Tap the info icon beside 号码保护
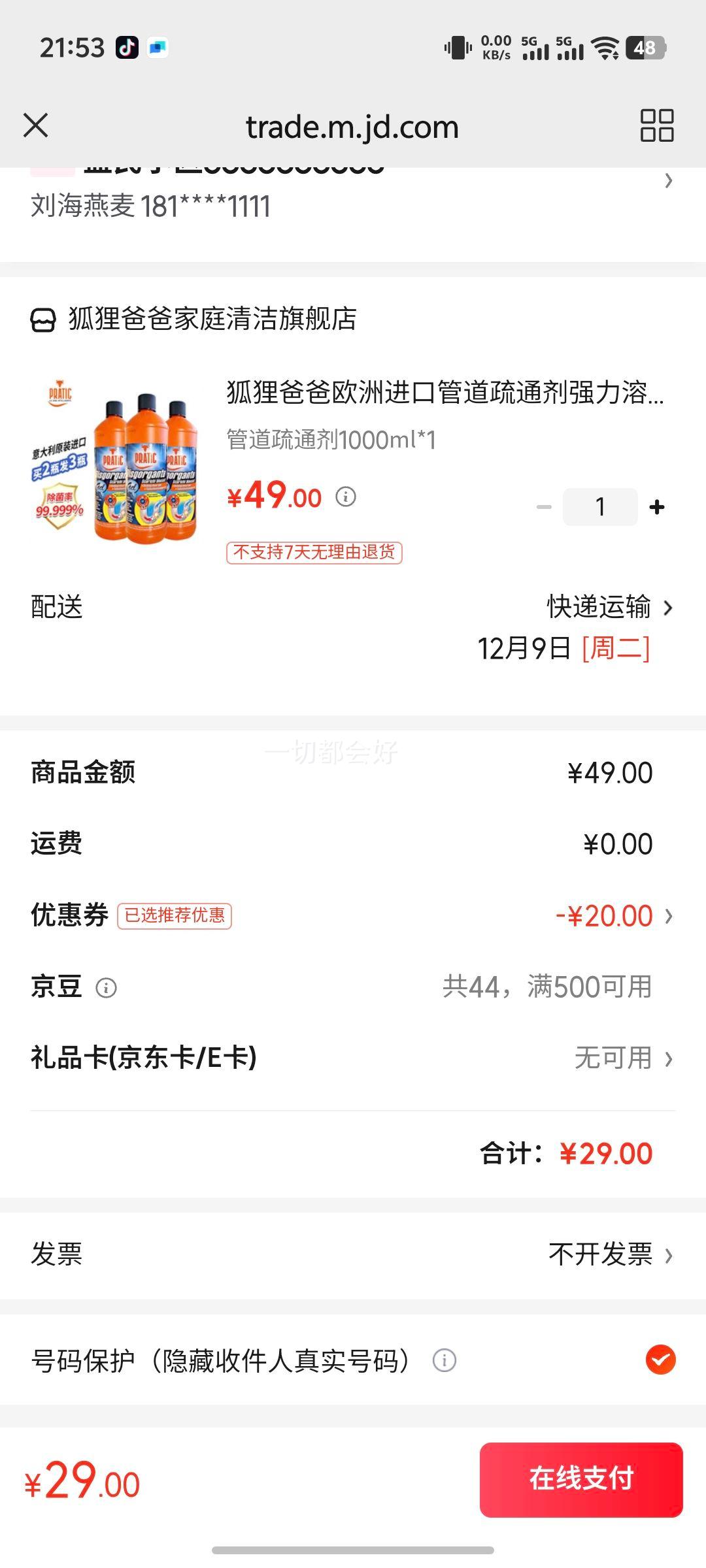 click(445, 1361)
